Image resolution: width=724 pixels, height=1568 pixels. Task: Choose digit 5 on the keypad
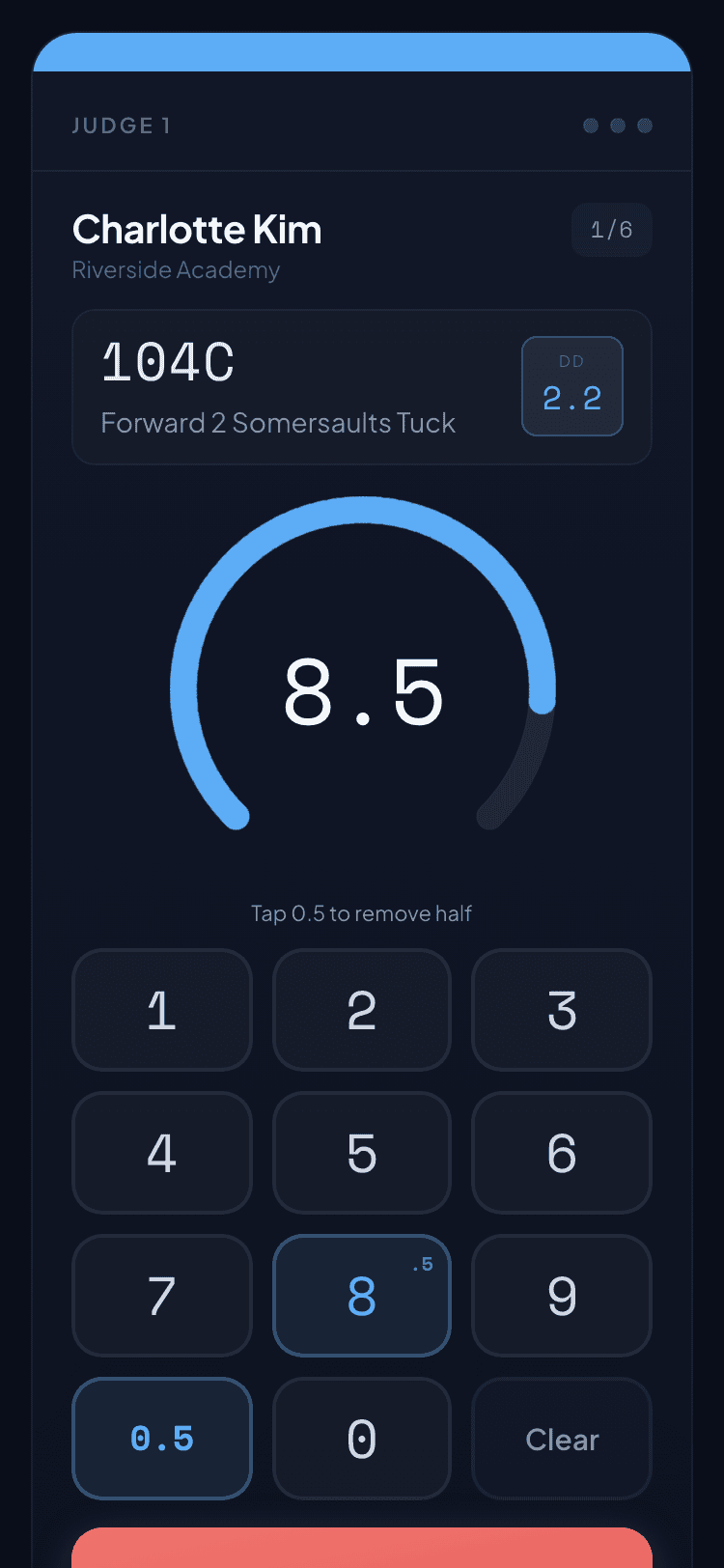click(x=362, y=1153)
